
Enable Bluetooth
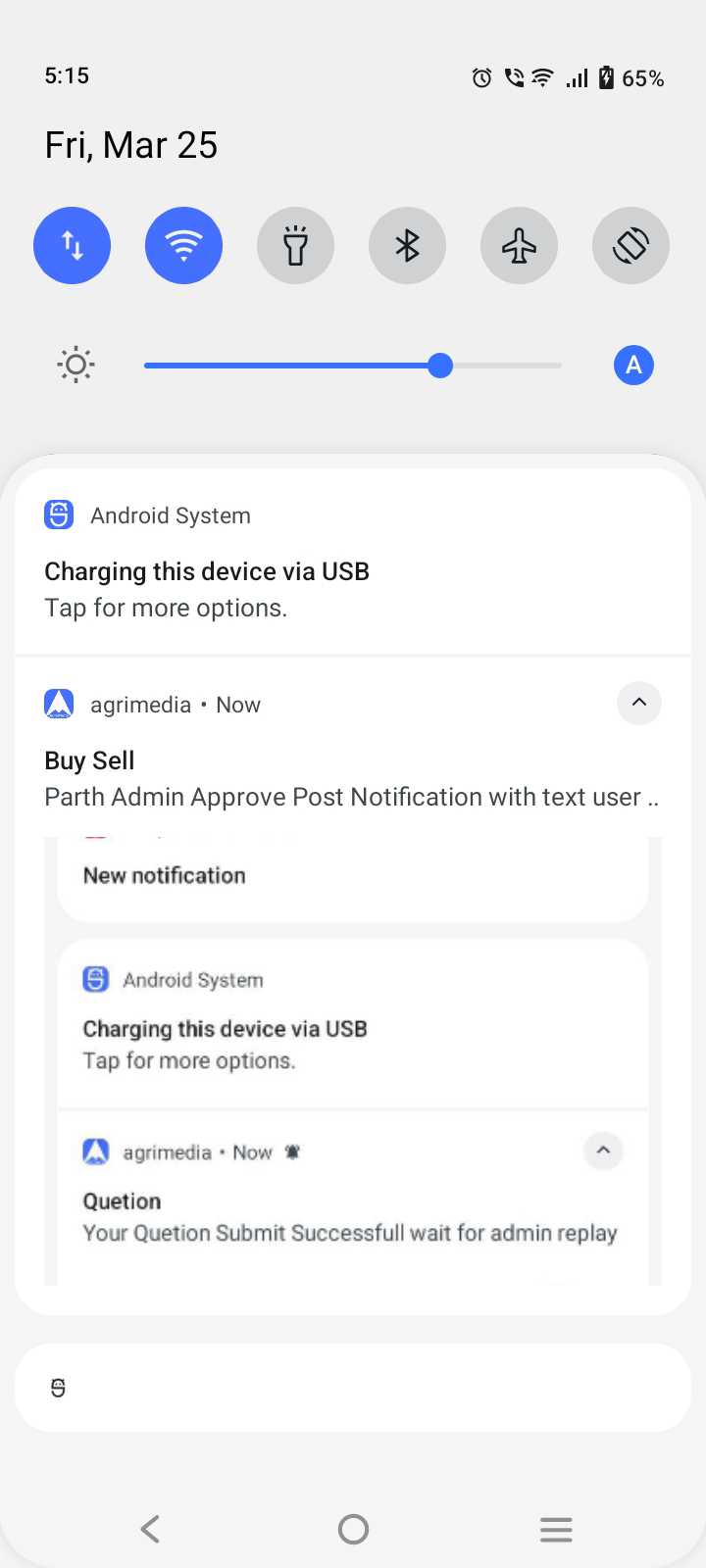point(408,245)
